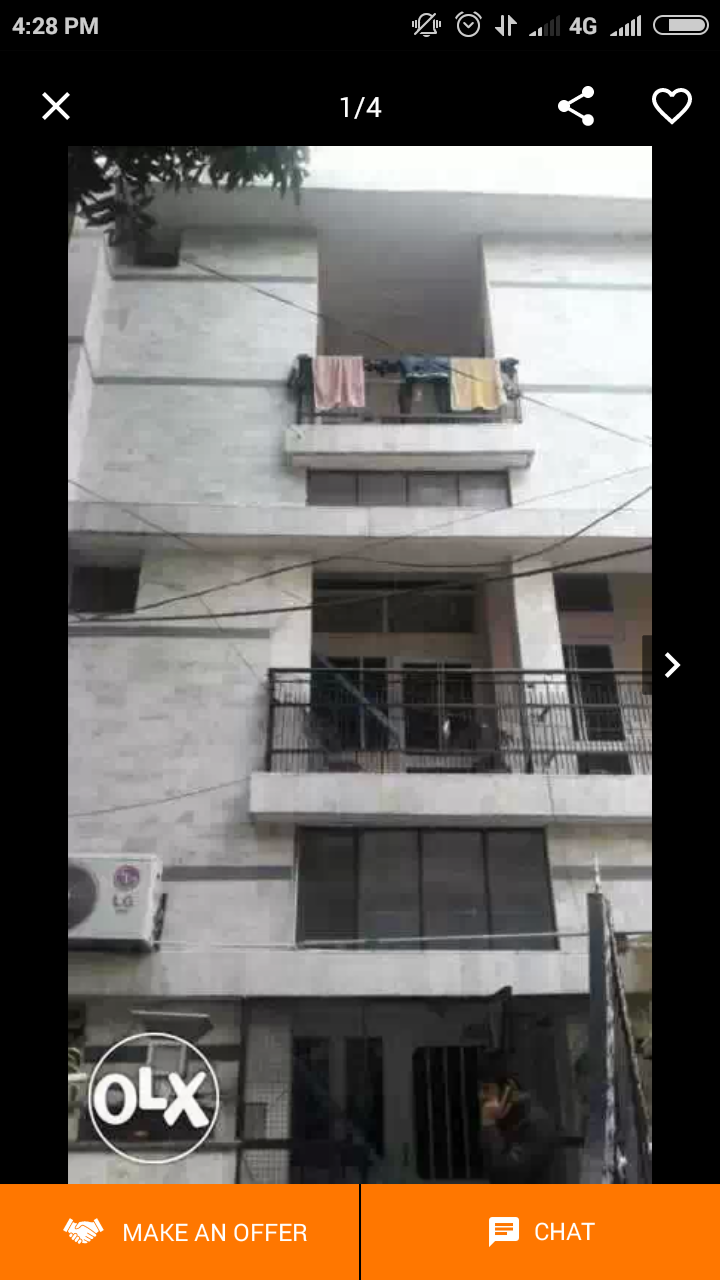720x1280 pixels.
Task: Open chat with the seller
Action: pos(541,1232)
